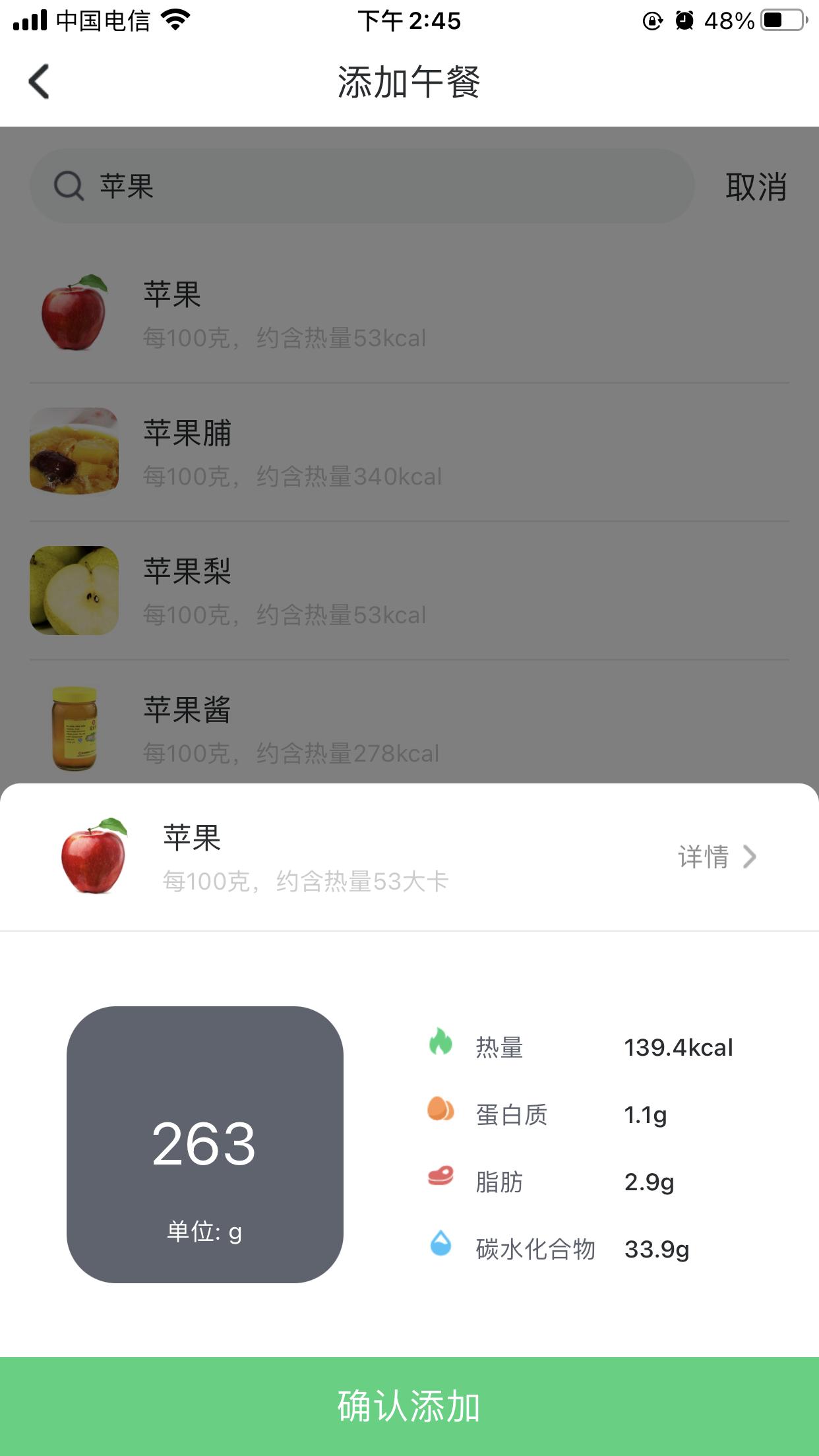
Task: Open details via the right-facing chevron
Action: [750, 858]
